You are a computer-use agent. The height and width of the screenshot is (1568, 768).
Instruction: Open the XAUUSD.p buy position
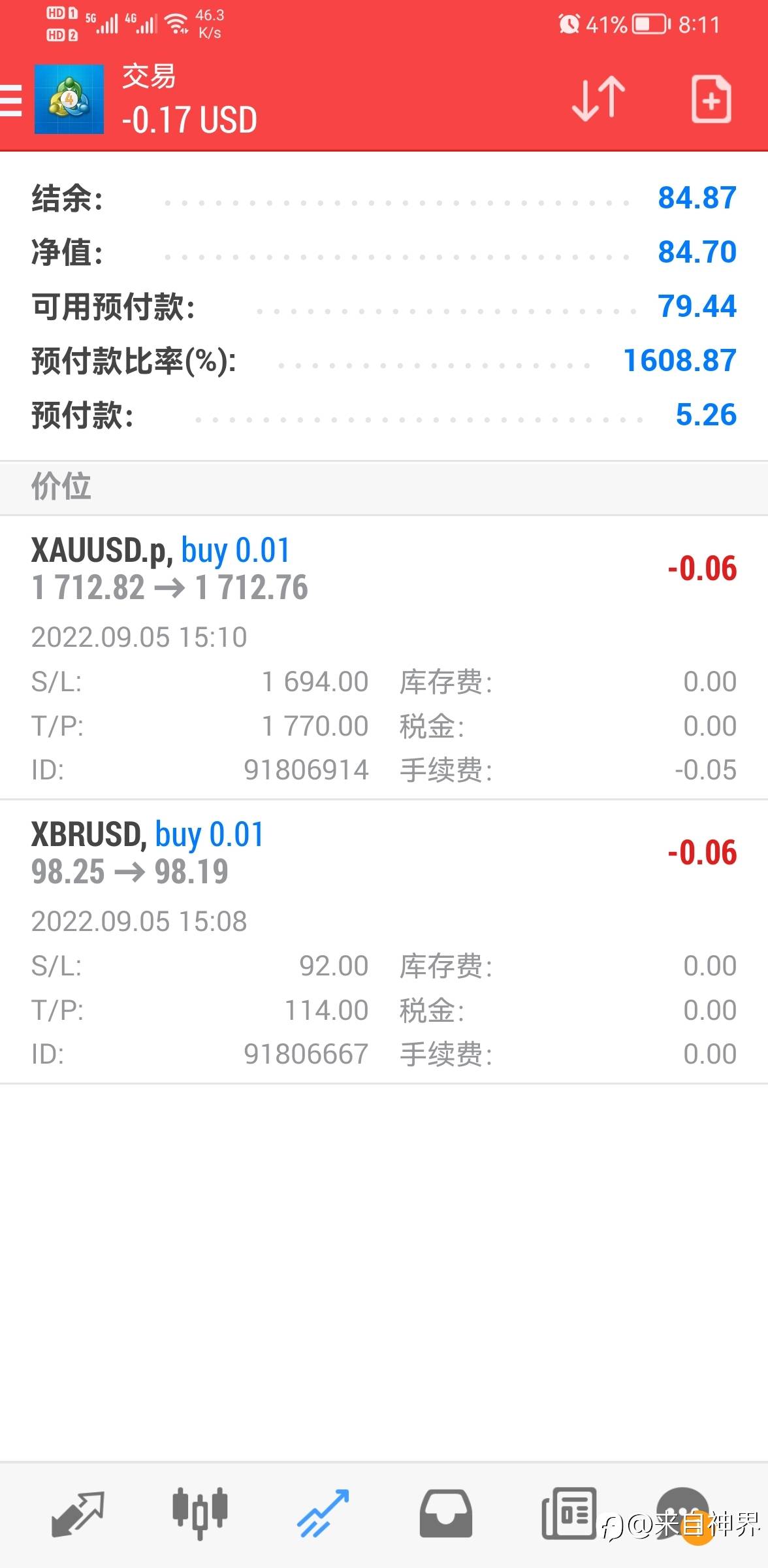(383, 657)
